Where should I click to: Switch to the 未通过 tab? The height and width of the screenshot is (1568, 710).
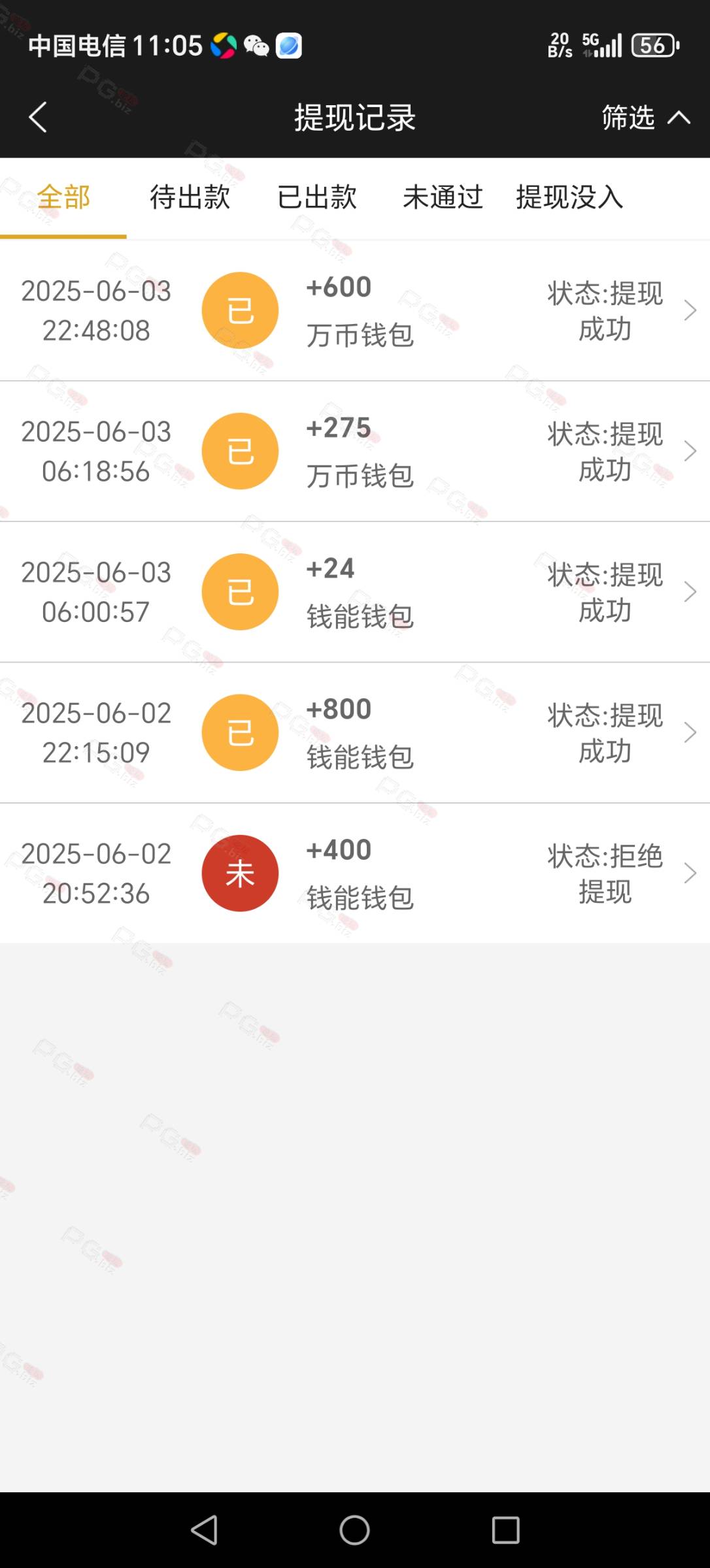(x=443, y=197)
